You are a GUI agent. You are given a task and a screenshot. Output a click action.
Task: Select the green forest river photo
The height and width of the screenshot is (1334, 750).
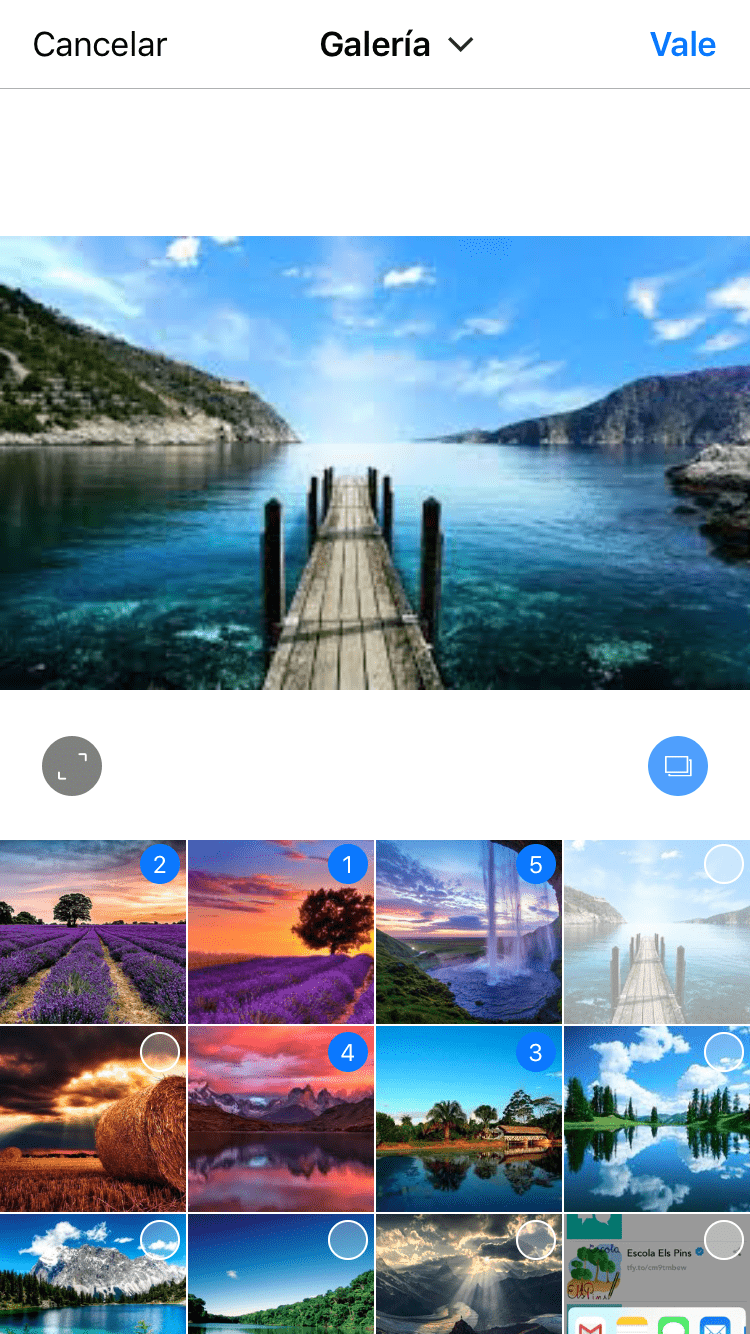280,1274
